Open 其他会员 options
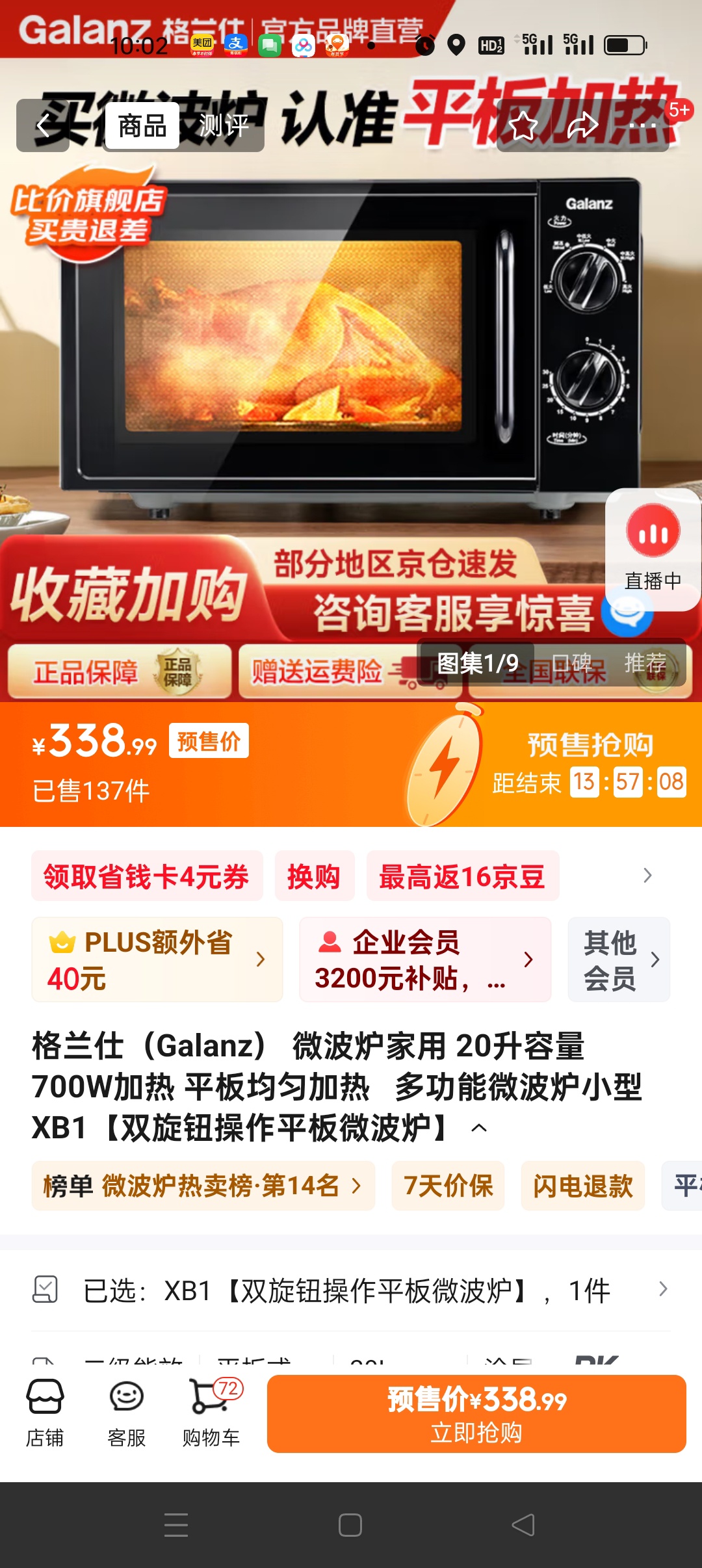 [x=619, y=960]
